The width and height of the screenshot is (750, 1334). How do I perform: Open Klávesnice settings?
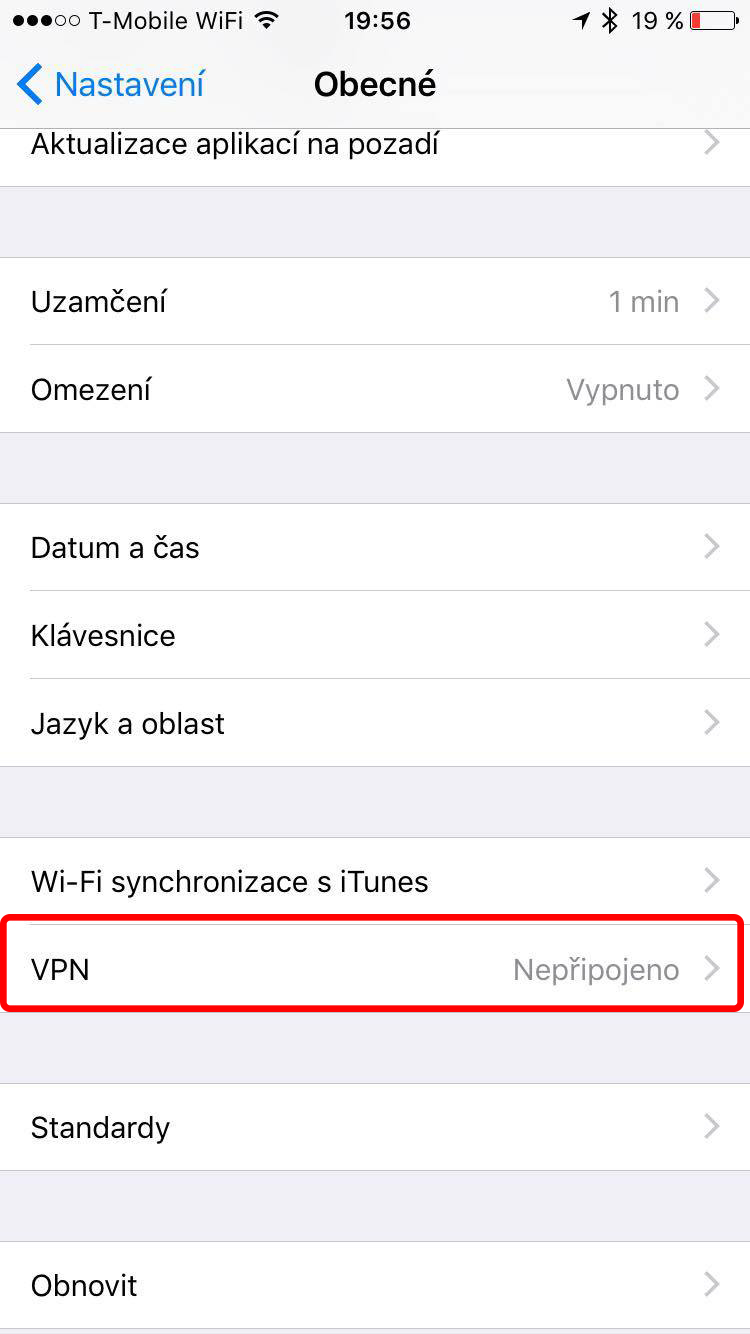pyautogui.click(x=375, y=635)
